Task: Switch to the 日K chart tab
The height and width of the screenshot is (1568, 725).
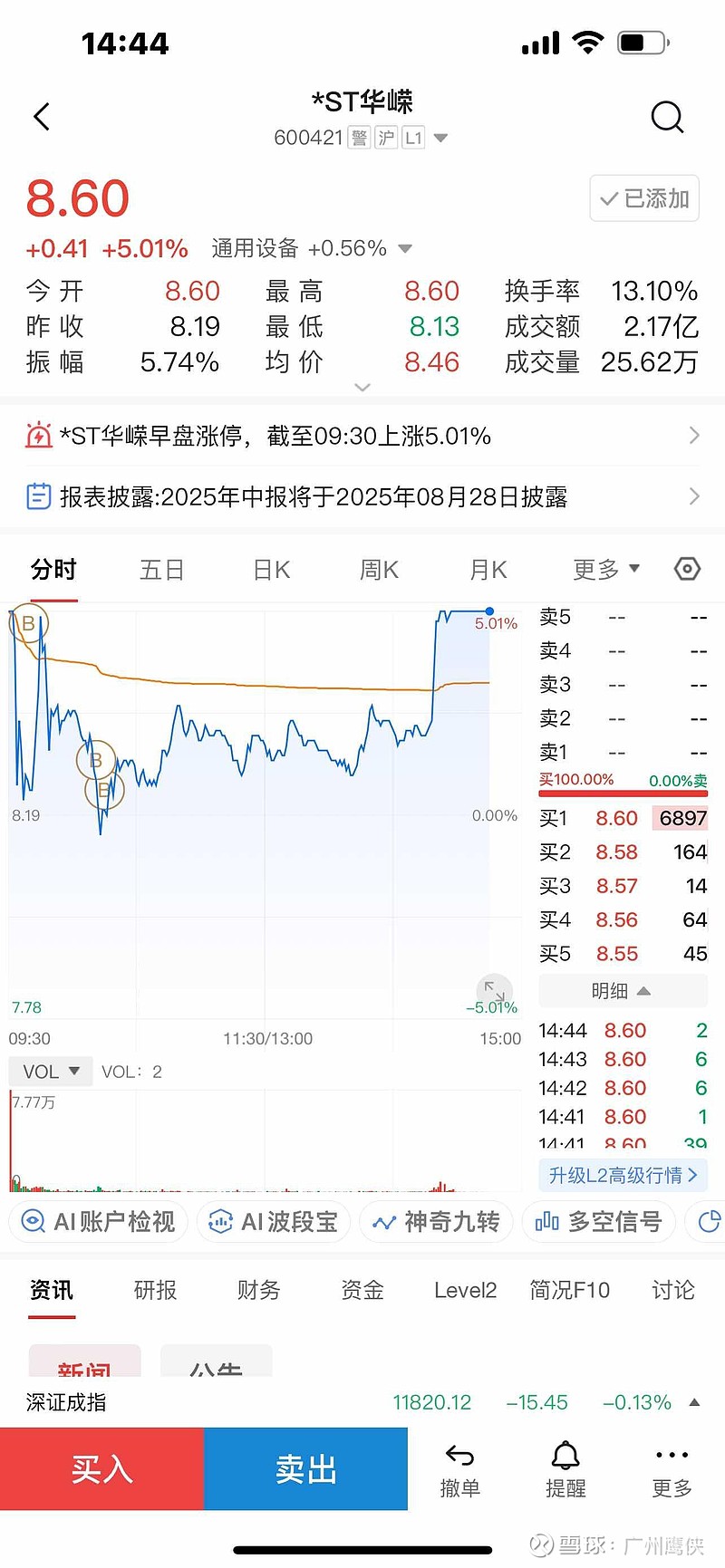Action: coord(271,570)
